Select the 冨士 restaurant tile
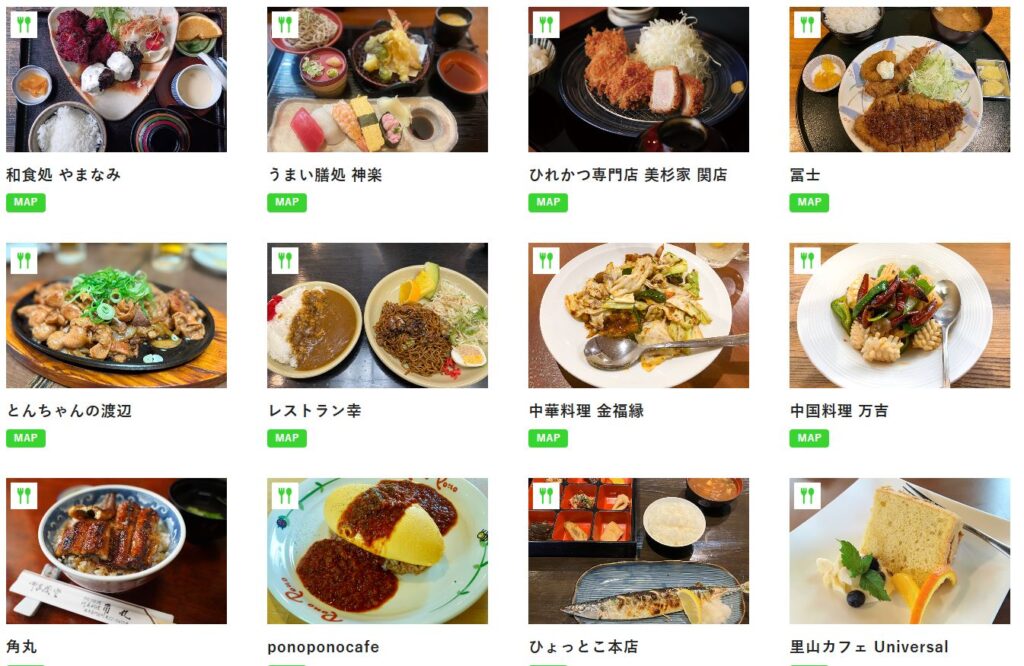 click(x=899, y=80)
